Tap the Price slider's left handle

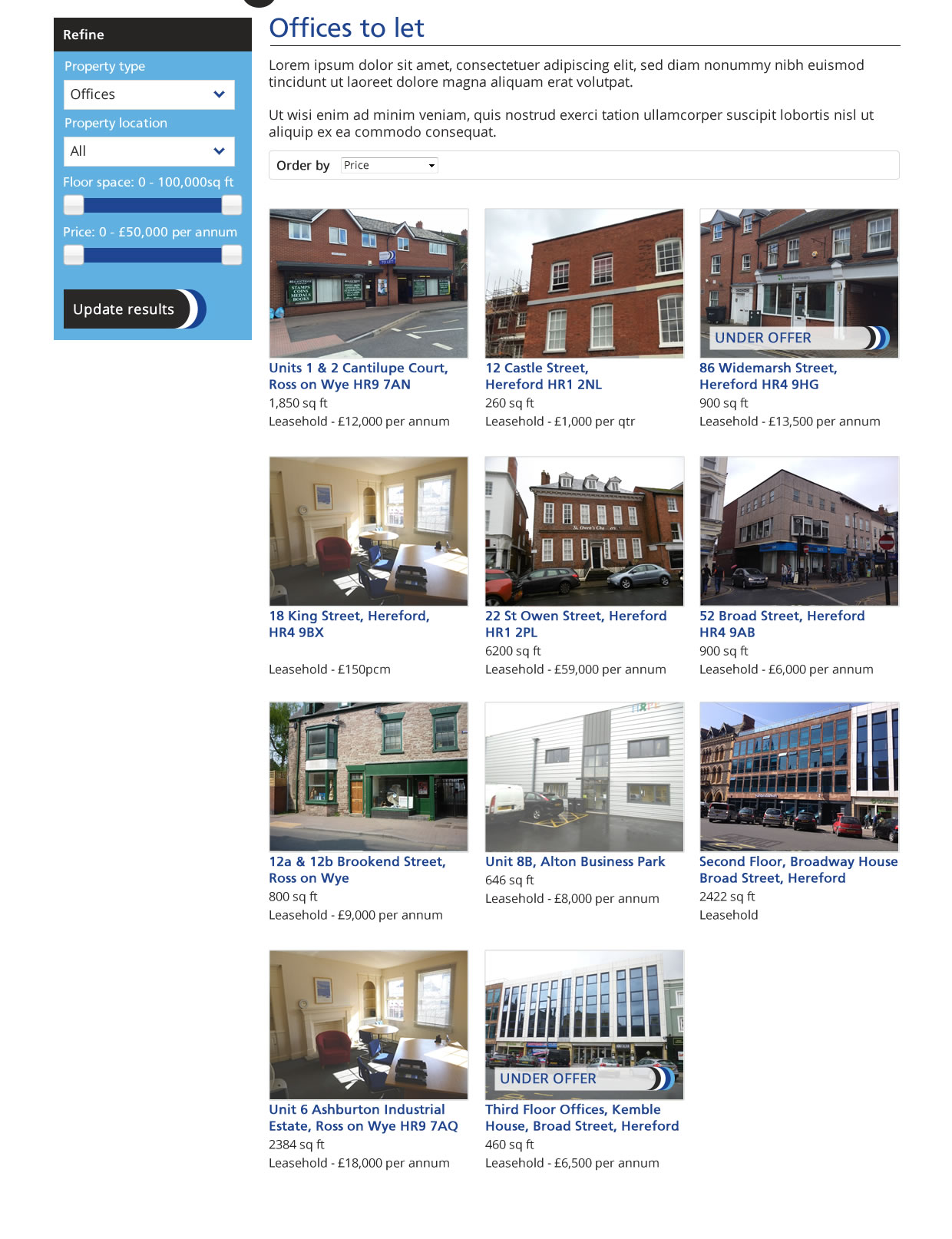[x=74, y=255]
